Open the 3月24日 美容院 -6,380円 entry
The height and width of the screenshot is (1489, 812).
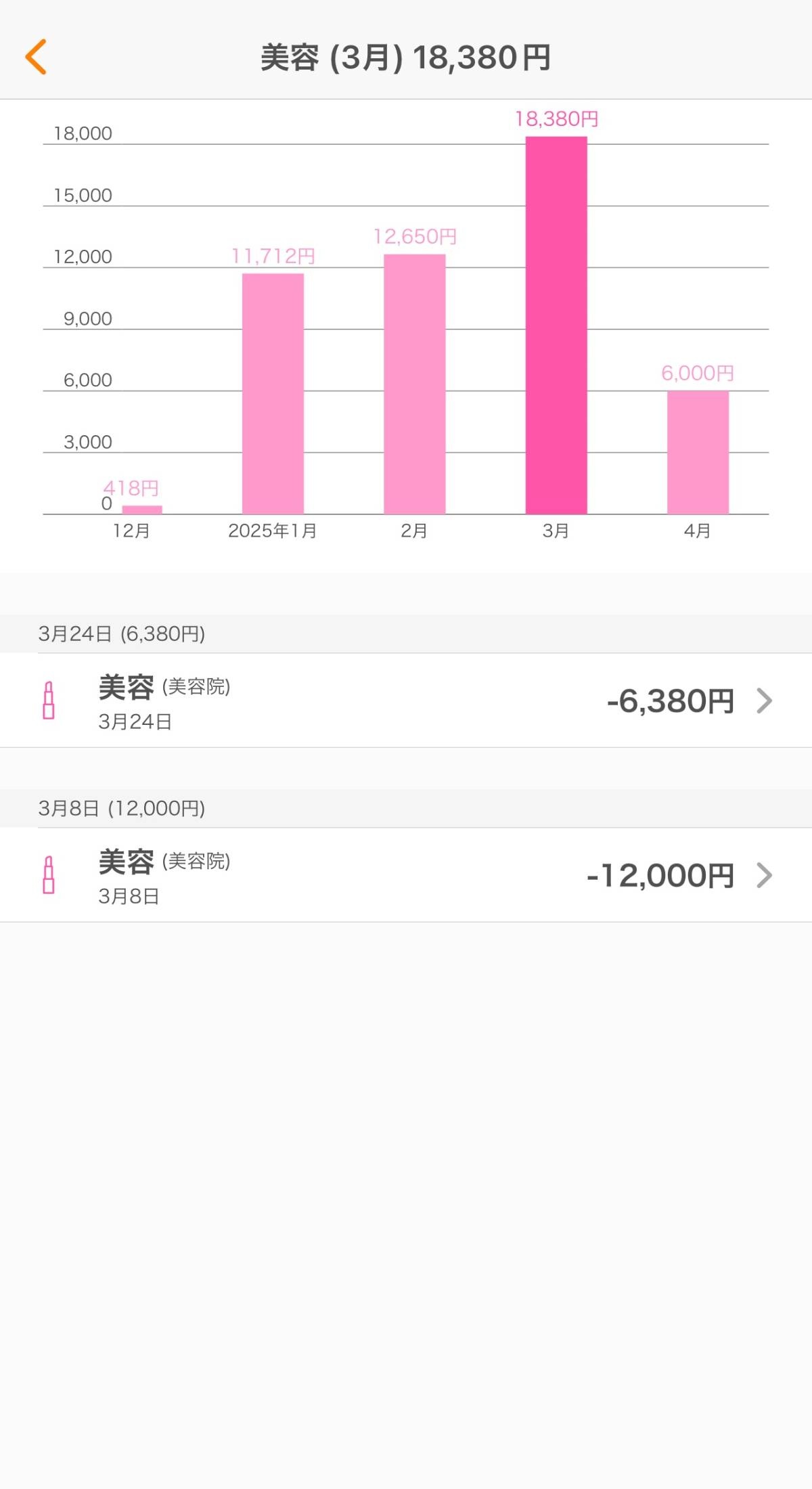tap(406, 701)
